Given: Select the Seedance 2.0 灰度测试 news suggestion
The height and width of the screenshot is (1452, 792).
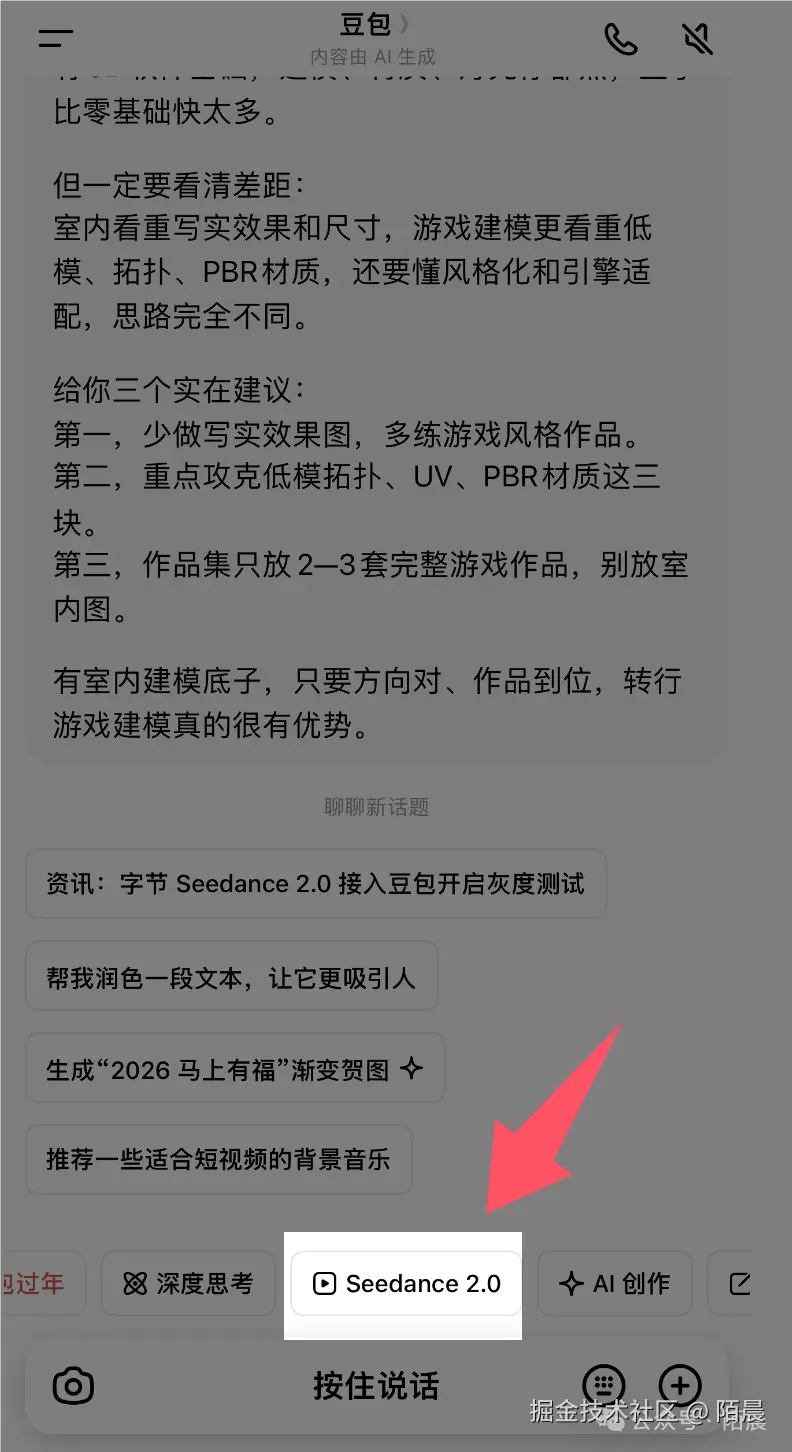Looking at the screenshot, I should (x=315, y=884).
